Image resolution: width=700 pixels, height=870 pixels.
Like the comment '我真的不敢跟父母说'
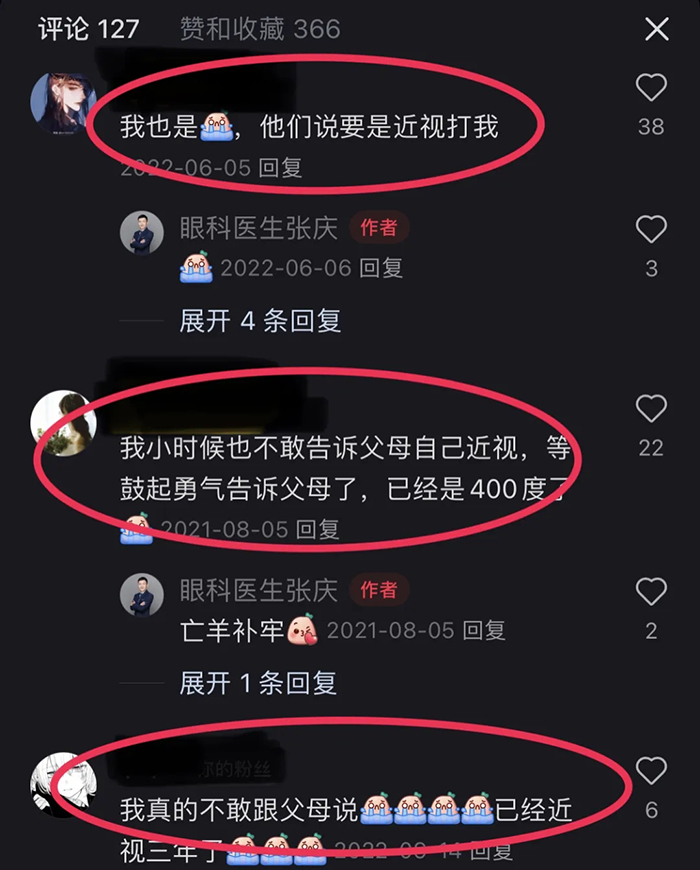(x=651, y=771)
